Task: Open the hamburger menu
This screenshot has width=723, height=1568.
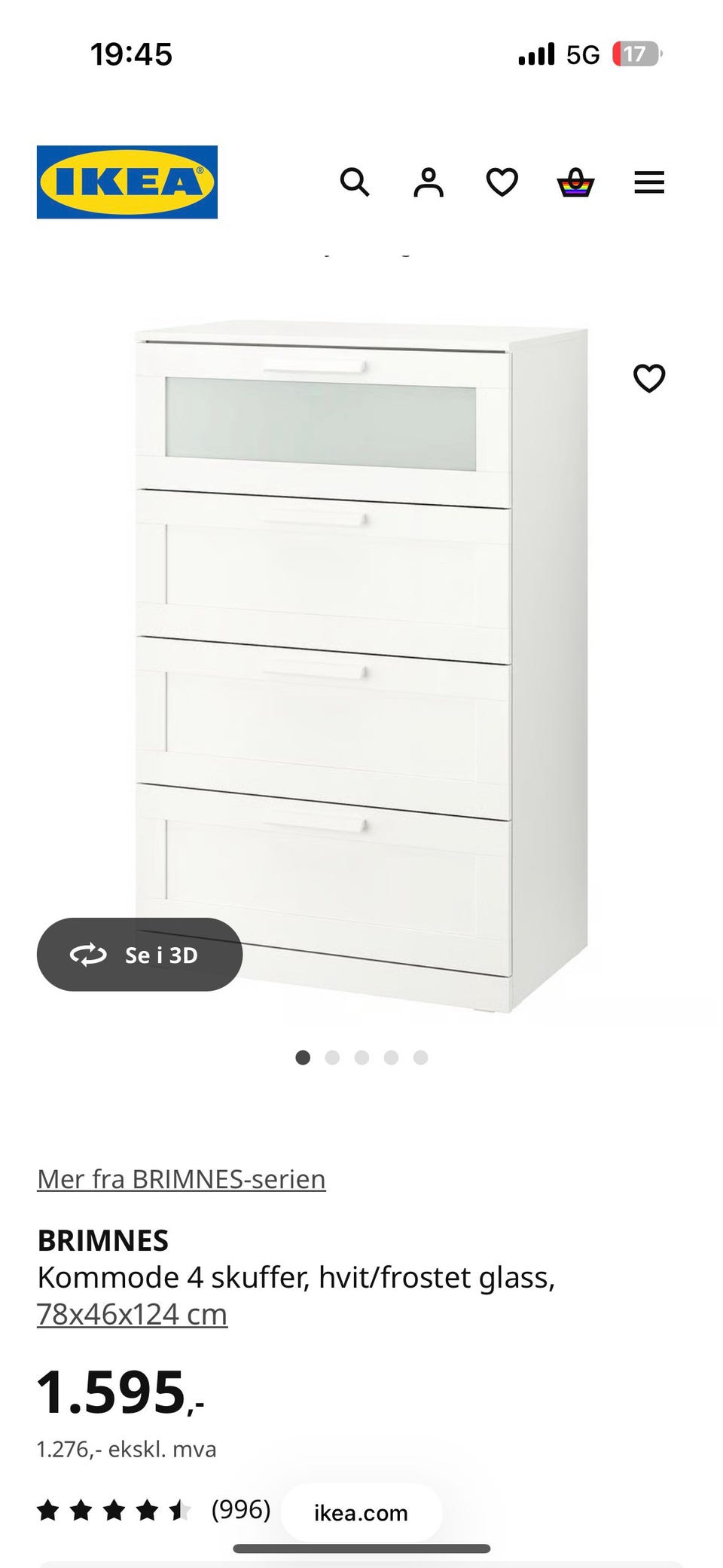Action: pyautogui.click(x=648, y=182)
